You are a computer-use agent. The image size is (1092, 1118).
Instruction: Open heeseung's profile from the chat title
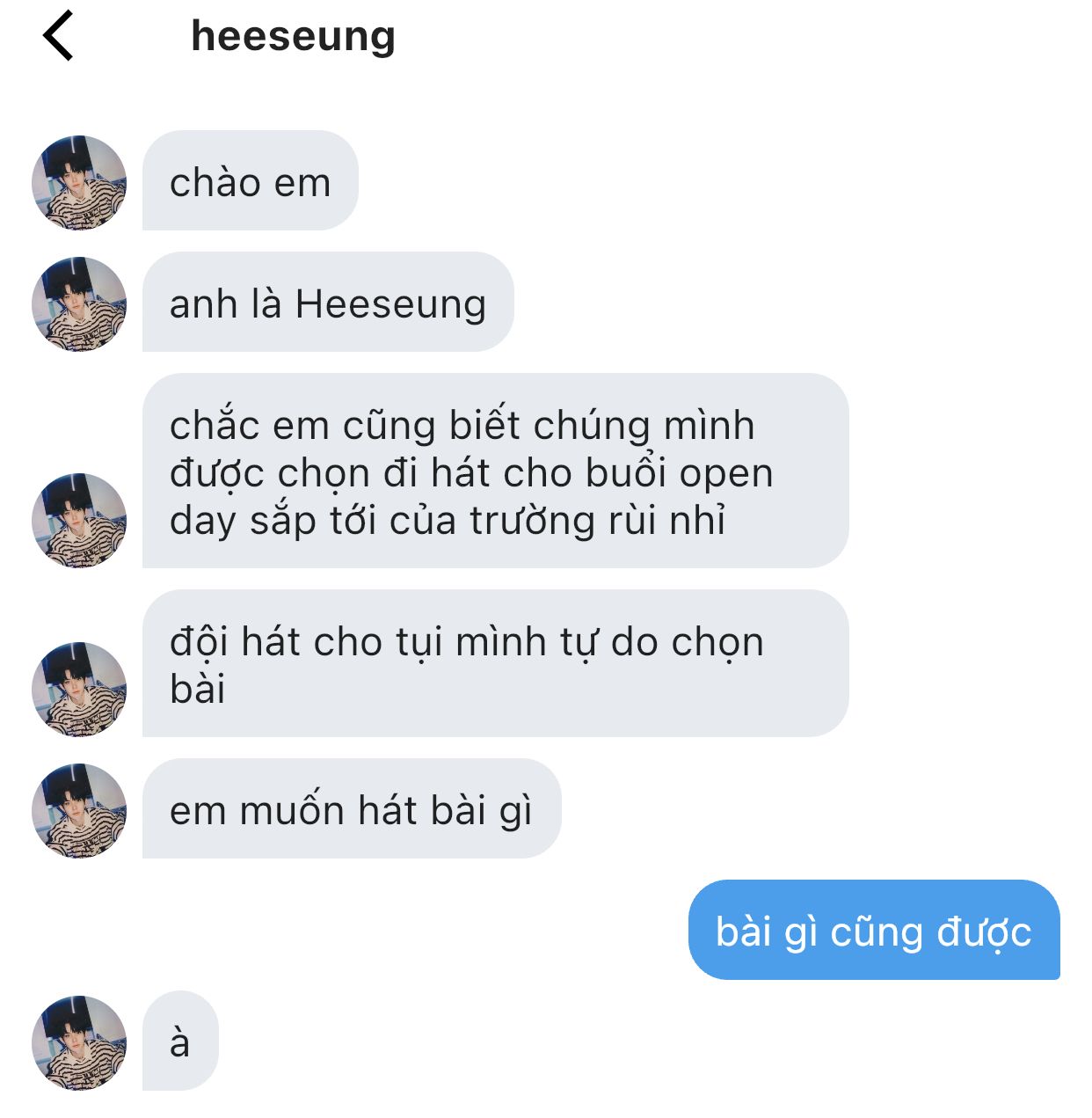click(x=293, y=36)
